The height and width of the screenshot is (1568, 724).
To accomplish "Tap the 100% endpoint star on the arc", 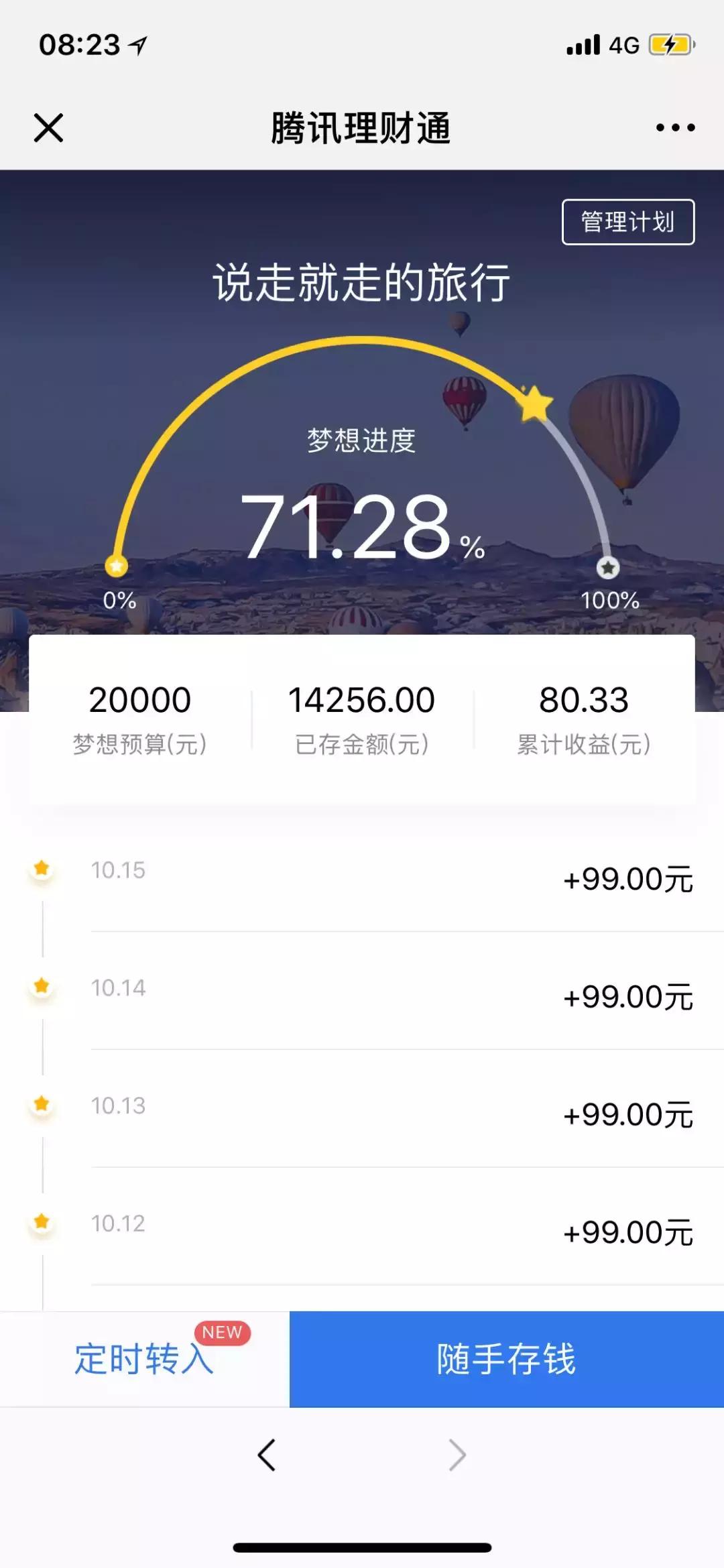I will tap(609, 566).
